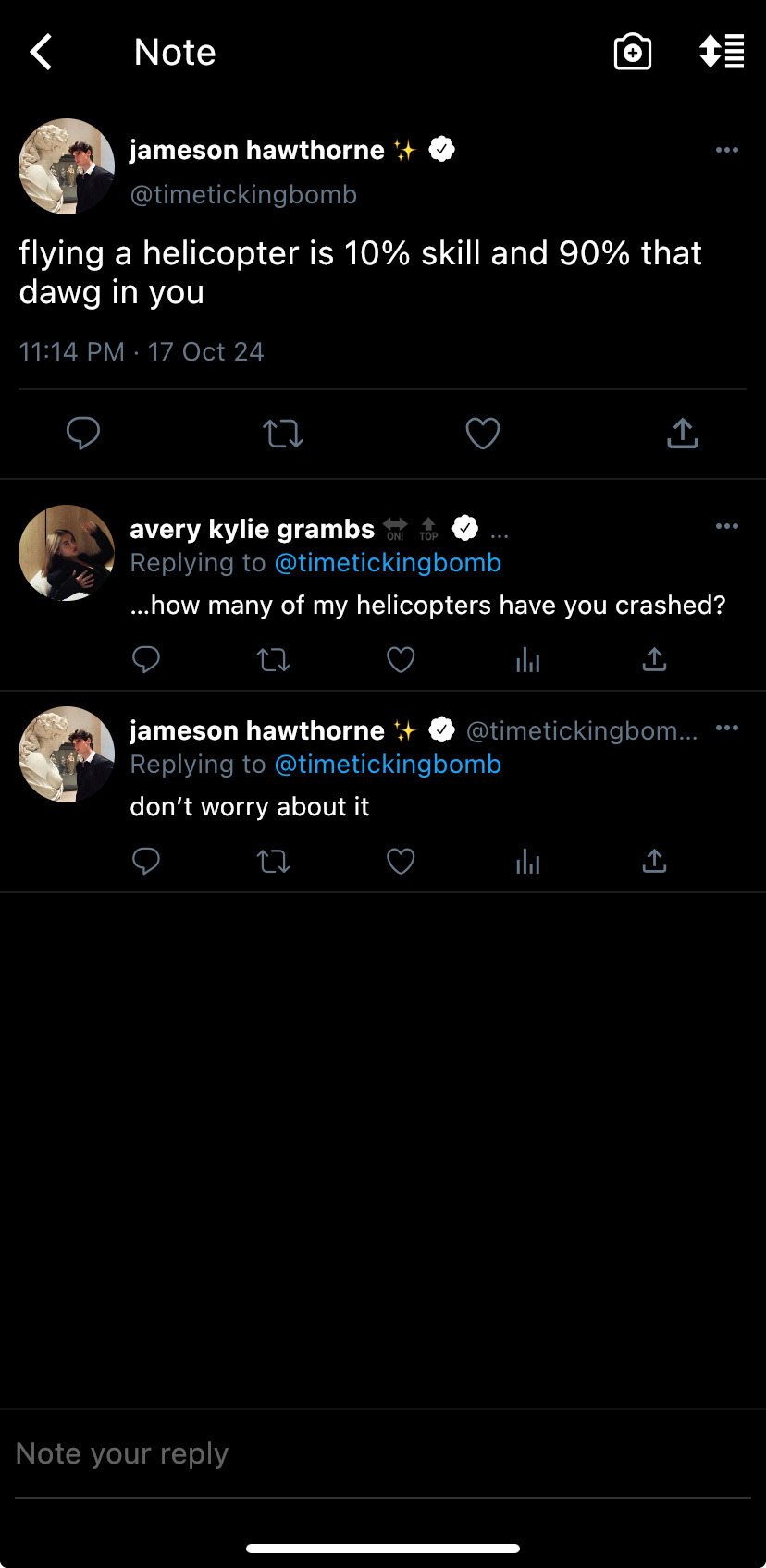Screen dimensions: 766x1568
Task: Open overflow menu on "don't worry about it" reply
Action: pyautogui.click(x=727, y=728)
